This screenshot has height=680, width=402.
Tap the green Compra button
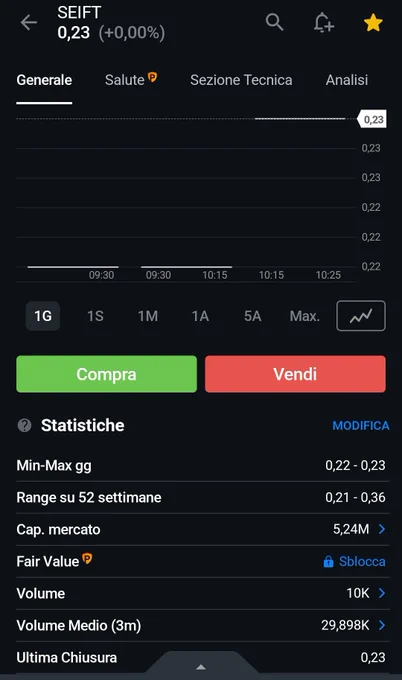tap(107, 374)
